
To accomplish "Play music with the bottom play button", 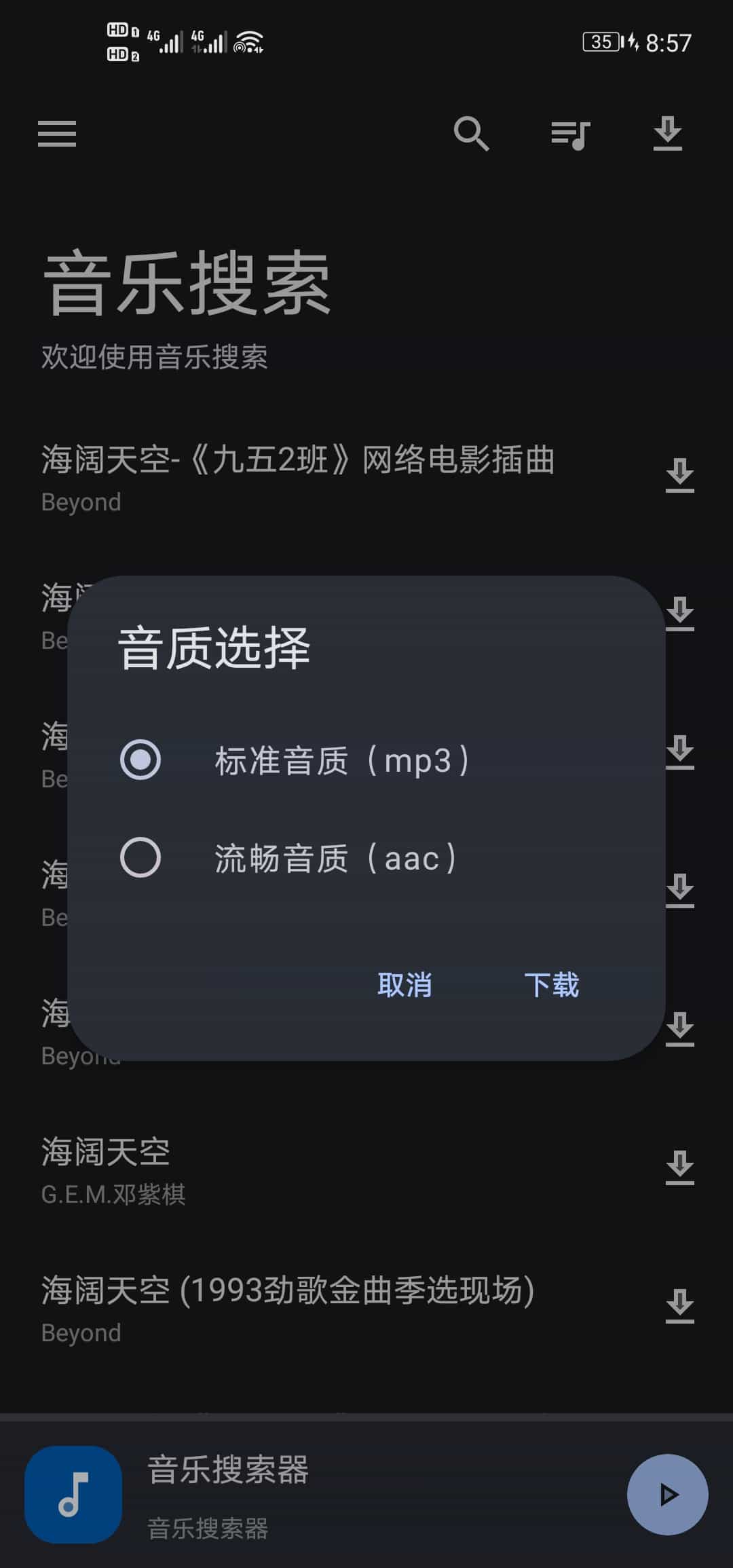I will [x=668, y=1494].
